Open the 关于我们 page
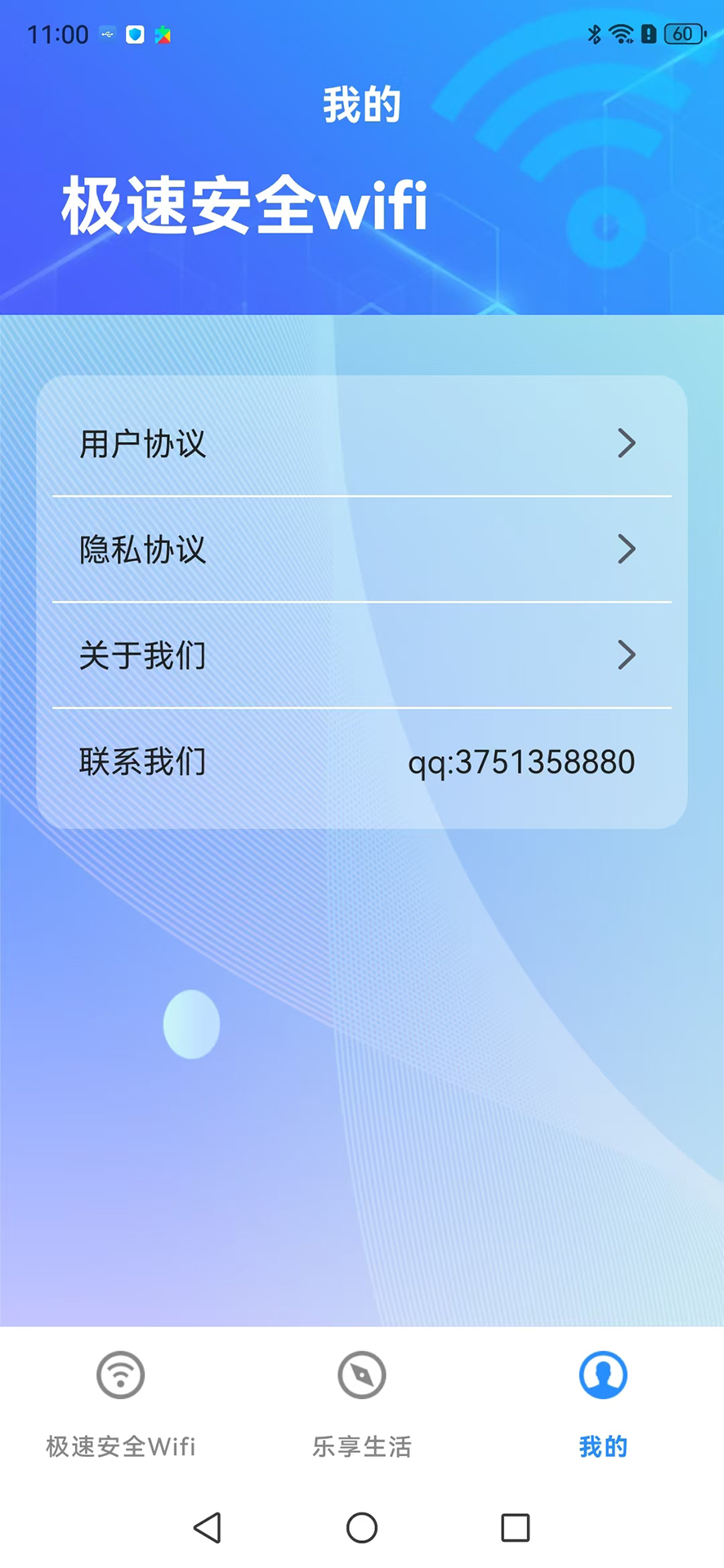Image resolution: width=724 pixels, height=1568 pixels. 143,656
